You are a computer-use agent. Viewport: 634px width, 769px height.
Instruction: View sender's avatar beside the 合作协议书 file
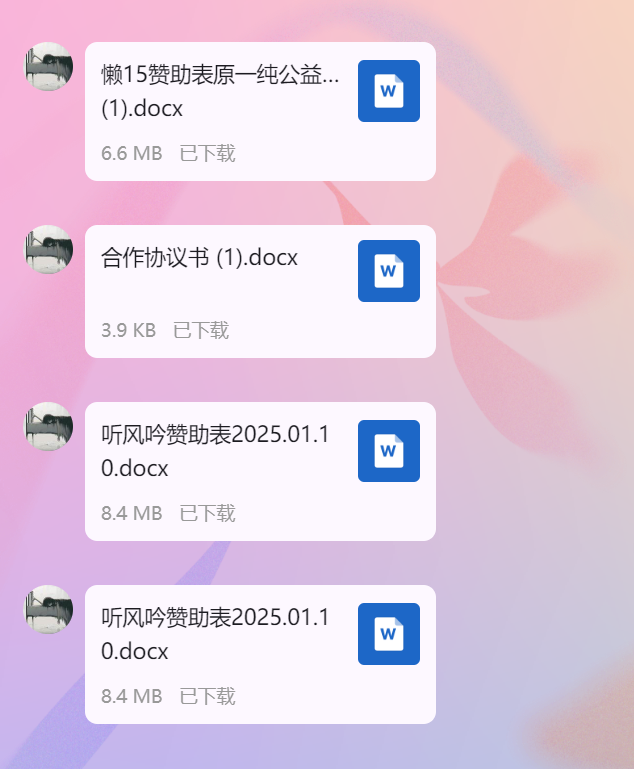tap(49, 250)
